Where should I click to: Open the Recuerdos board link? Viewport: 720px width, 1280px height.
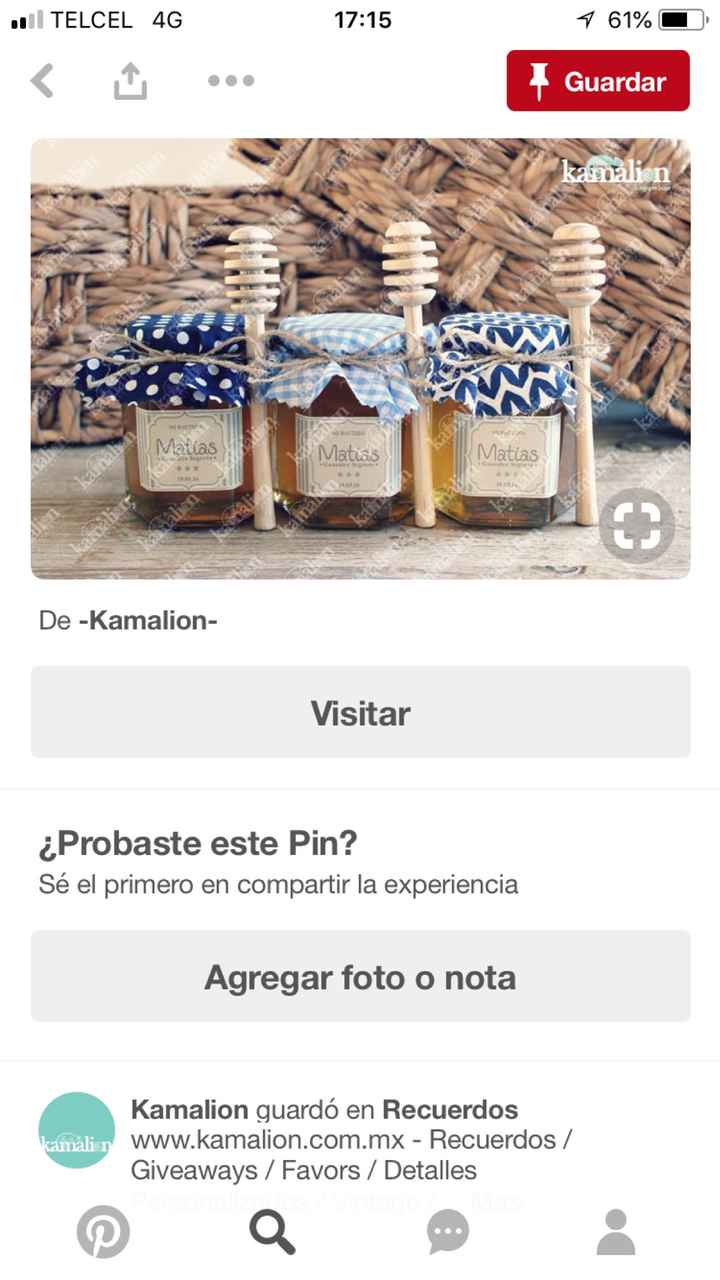click(450, 1110)
